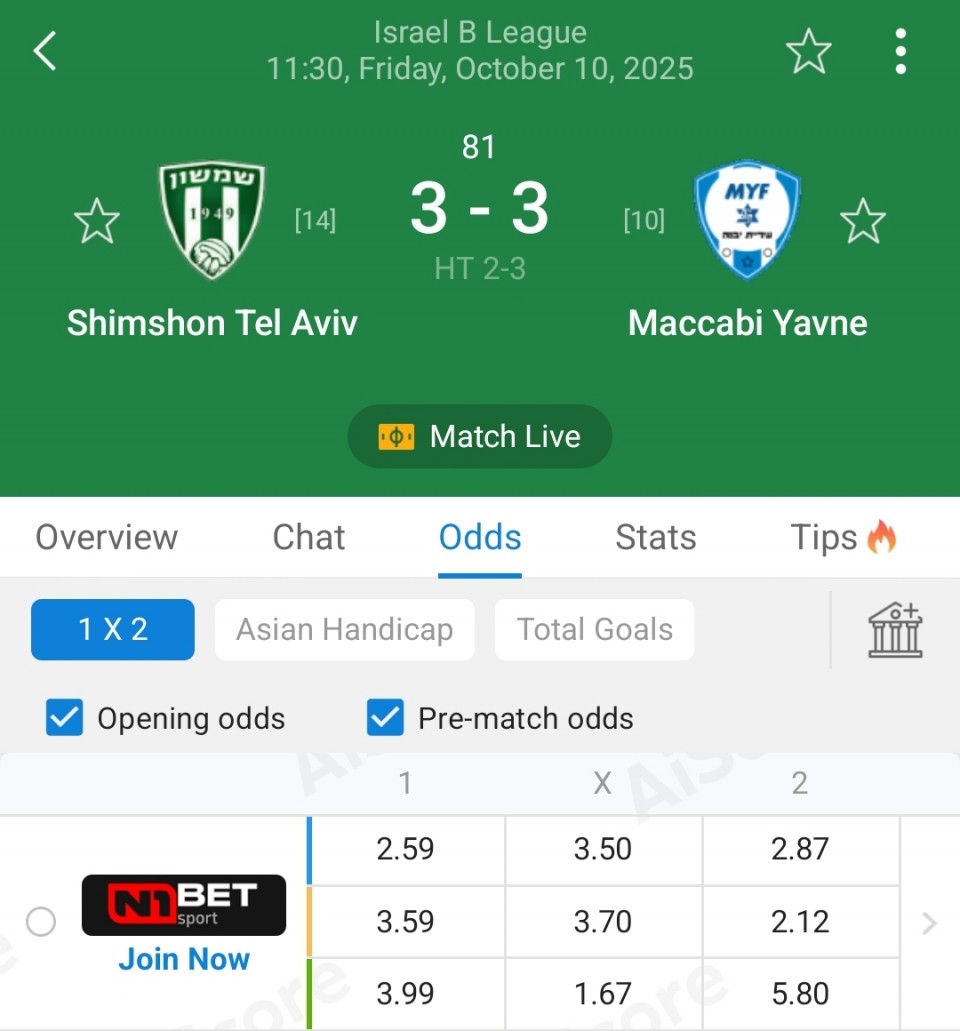
Task: Open the Match Live view
Action: pyautogui.click(x=480, y=437)
